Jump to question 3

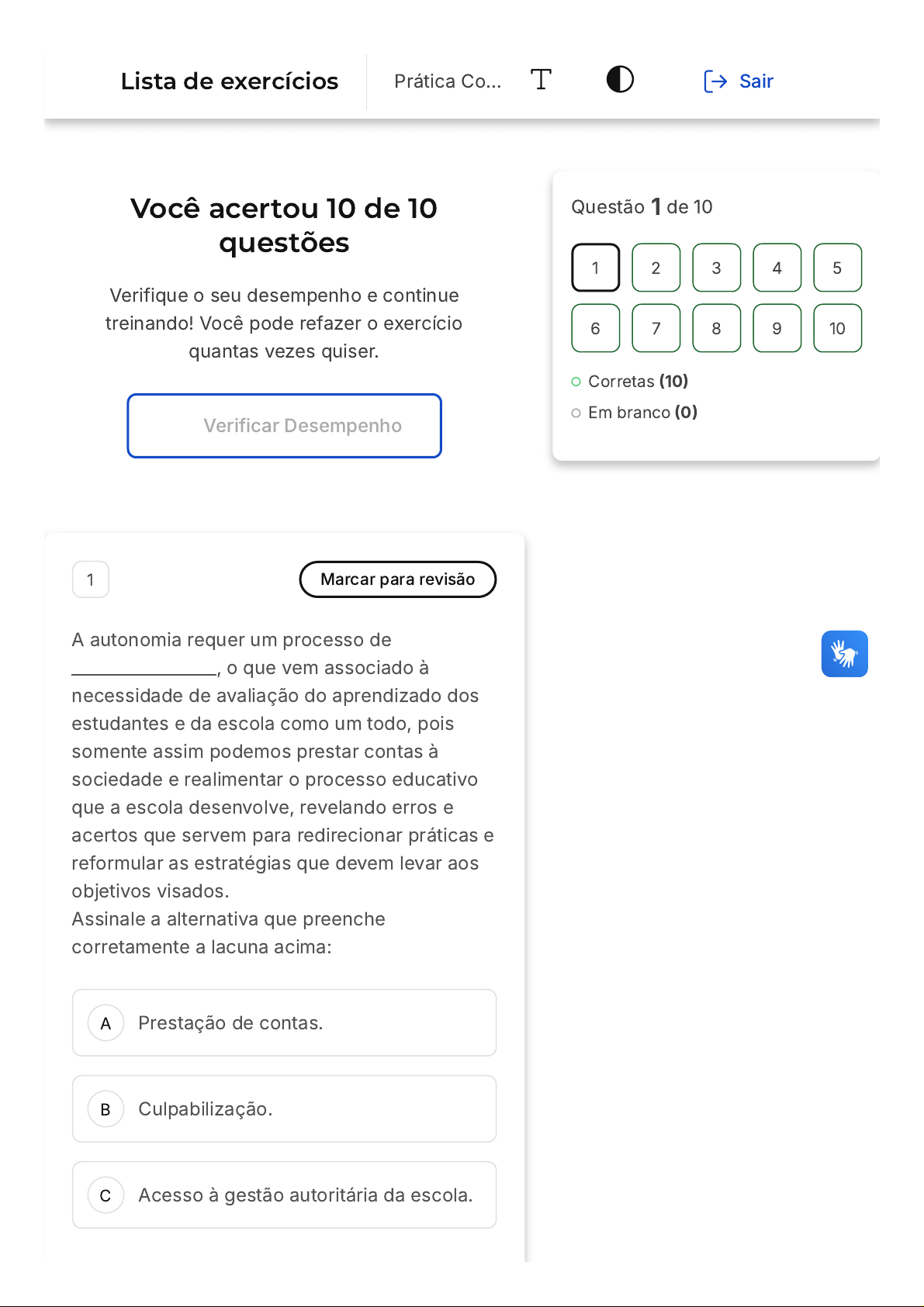tap(716, 268)
